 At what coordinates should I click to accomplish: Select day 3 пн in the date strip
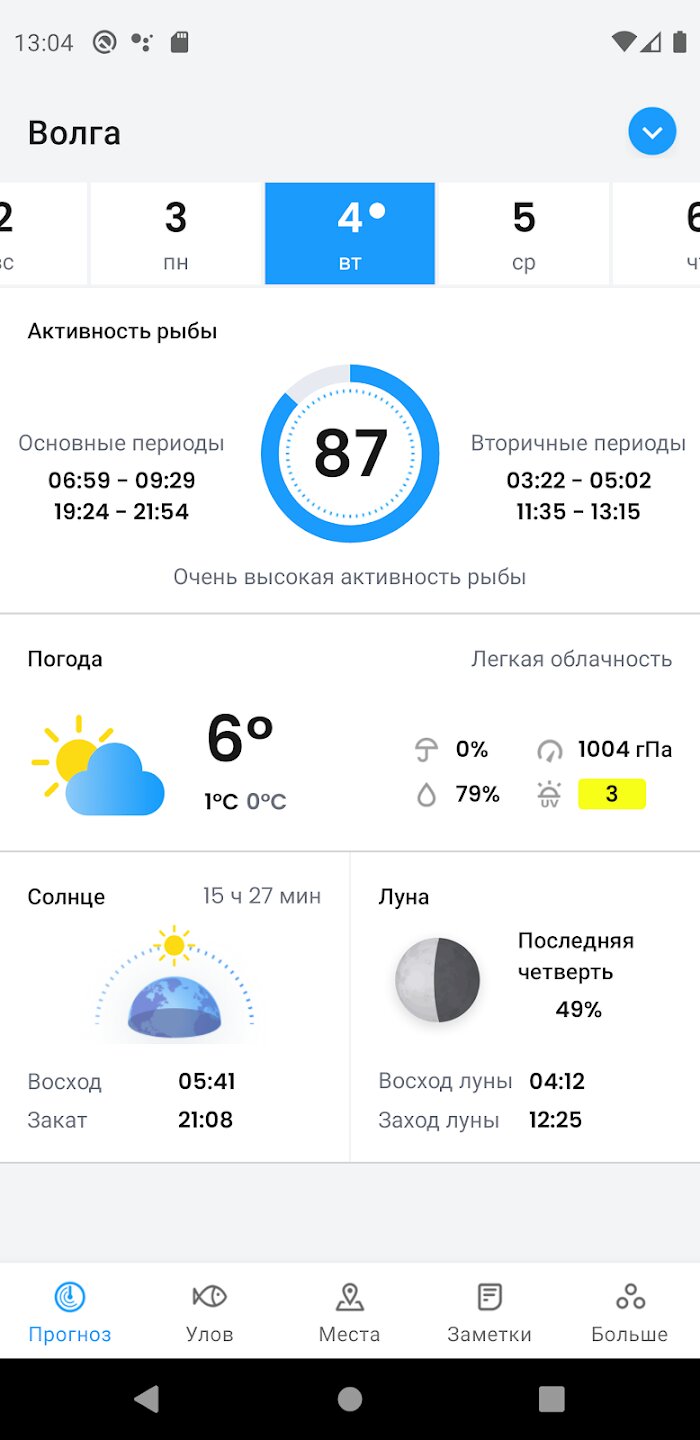(176, 234)
